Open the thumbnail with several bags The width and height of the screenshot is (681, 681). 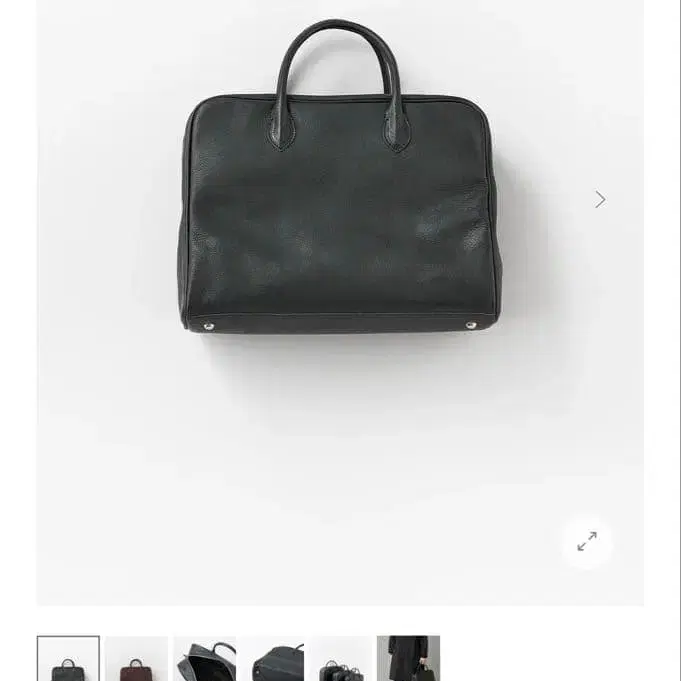coord(340,660)
